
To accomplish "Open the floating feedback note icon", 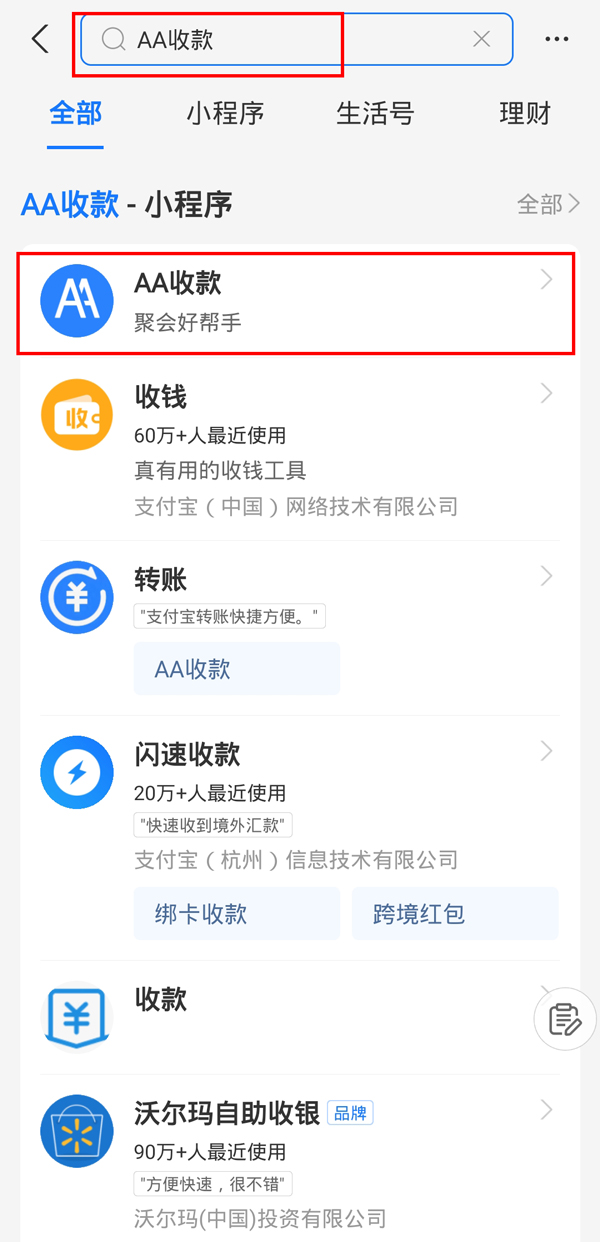I will pos(564,1019).
